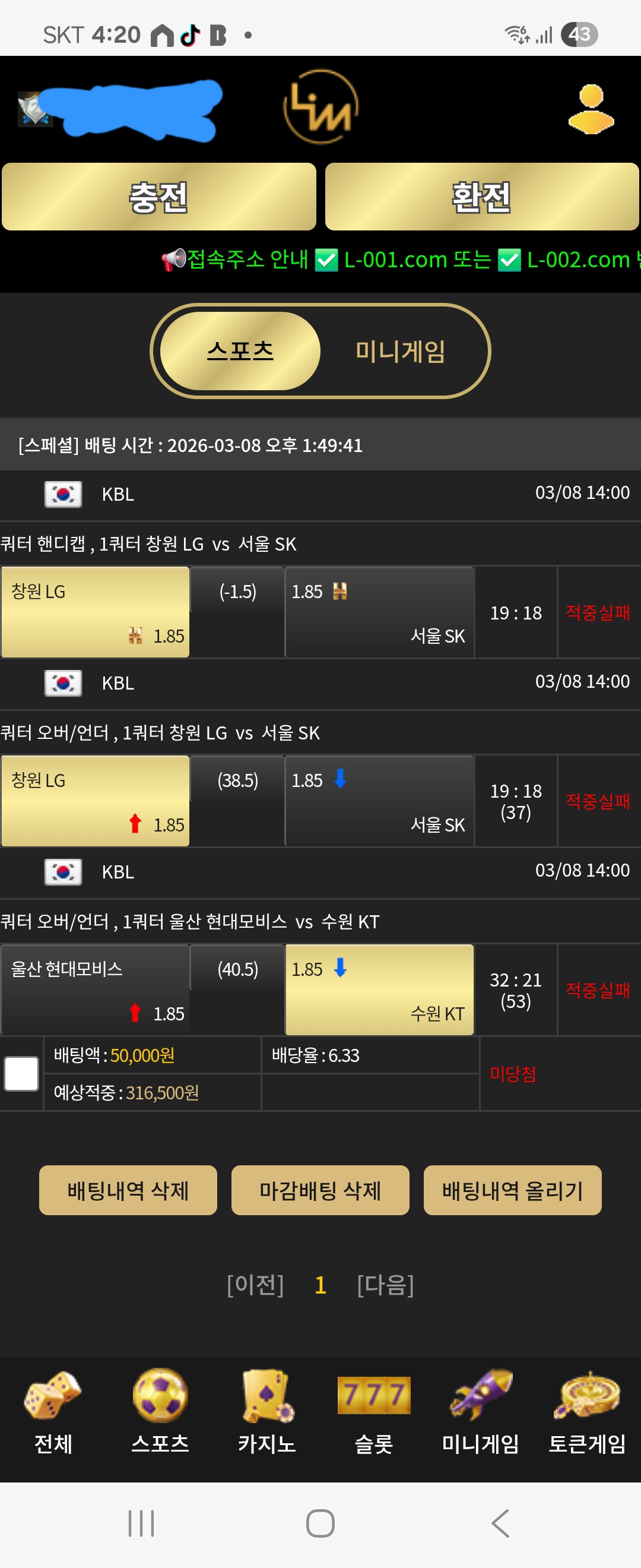Viewport: 641px width, 1568px height.
Task: Tap the 환전 withdraw button
Action: 482,197
